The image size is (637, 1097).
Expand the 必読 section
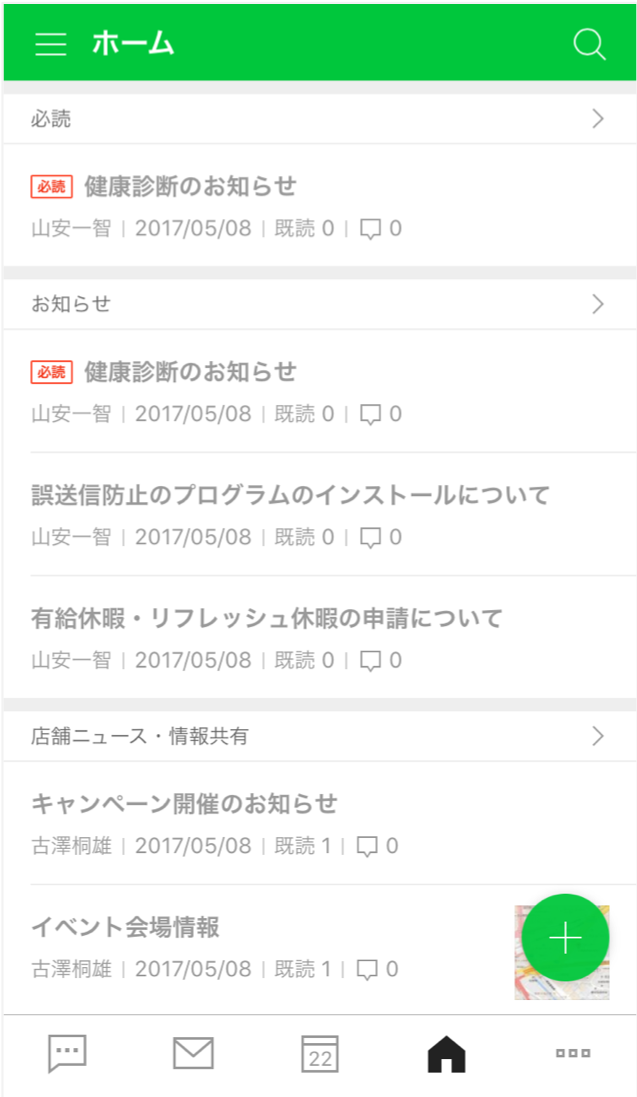(x=598, y=119)
